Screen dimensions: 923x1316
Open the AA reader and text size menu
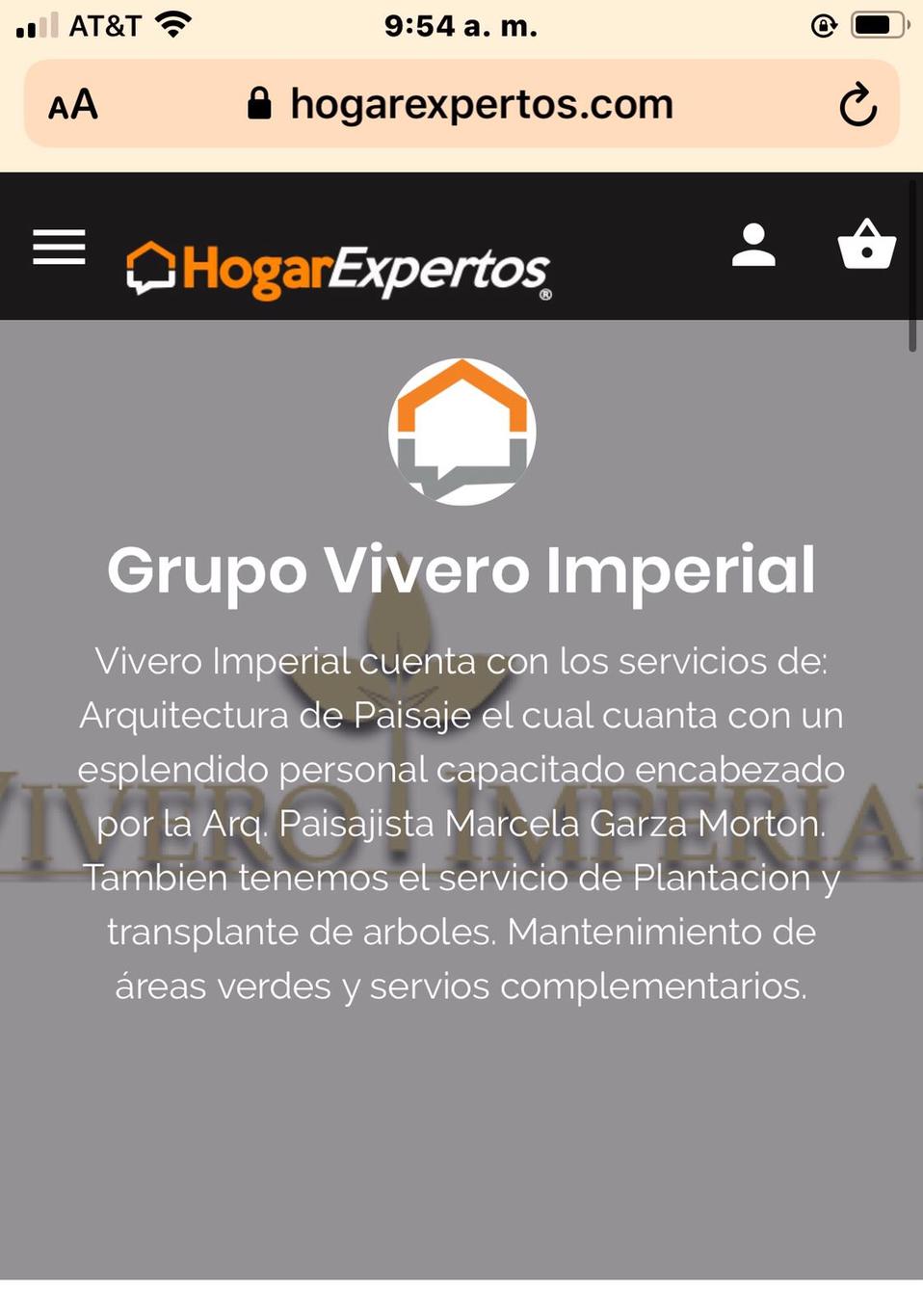73,105
